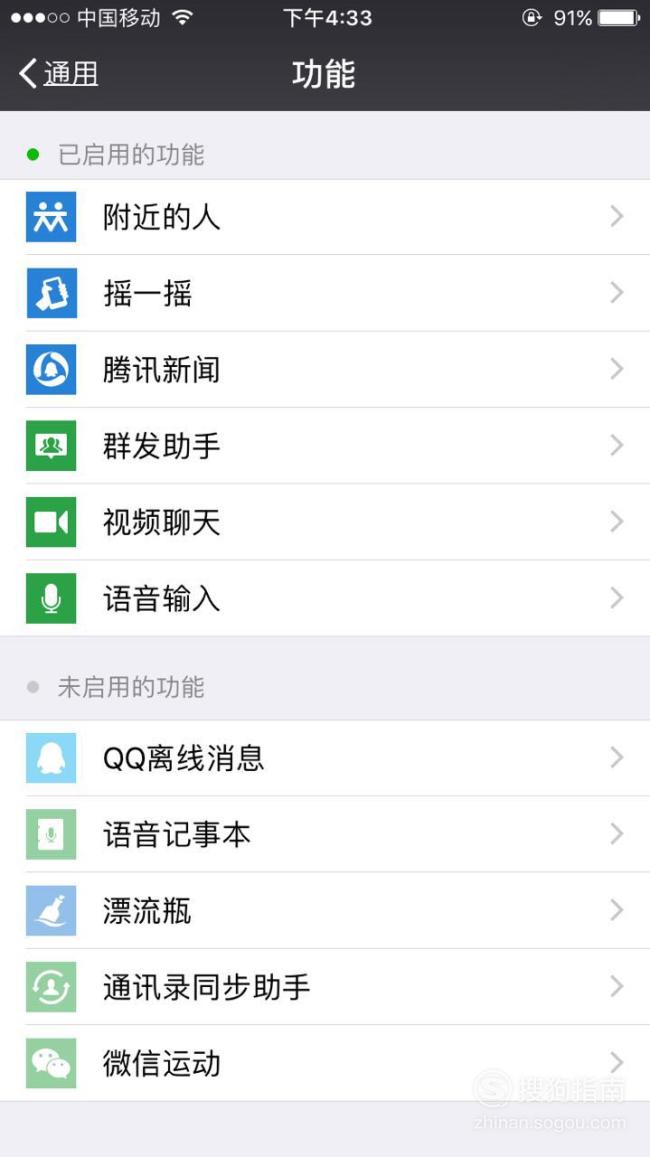Tap the 微信运动 row
The height and width of the screenshot is (1157, 650).
pos(325,1063)
